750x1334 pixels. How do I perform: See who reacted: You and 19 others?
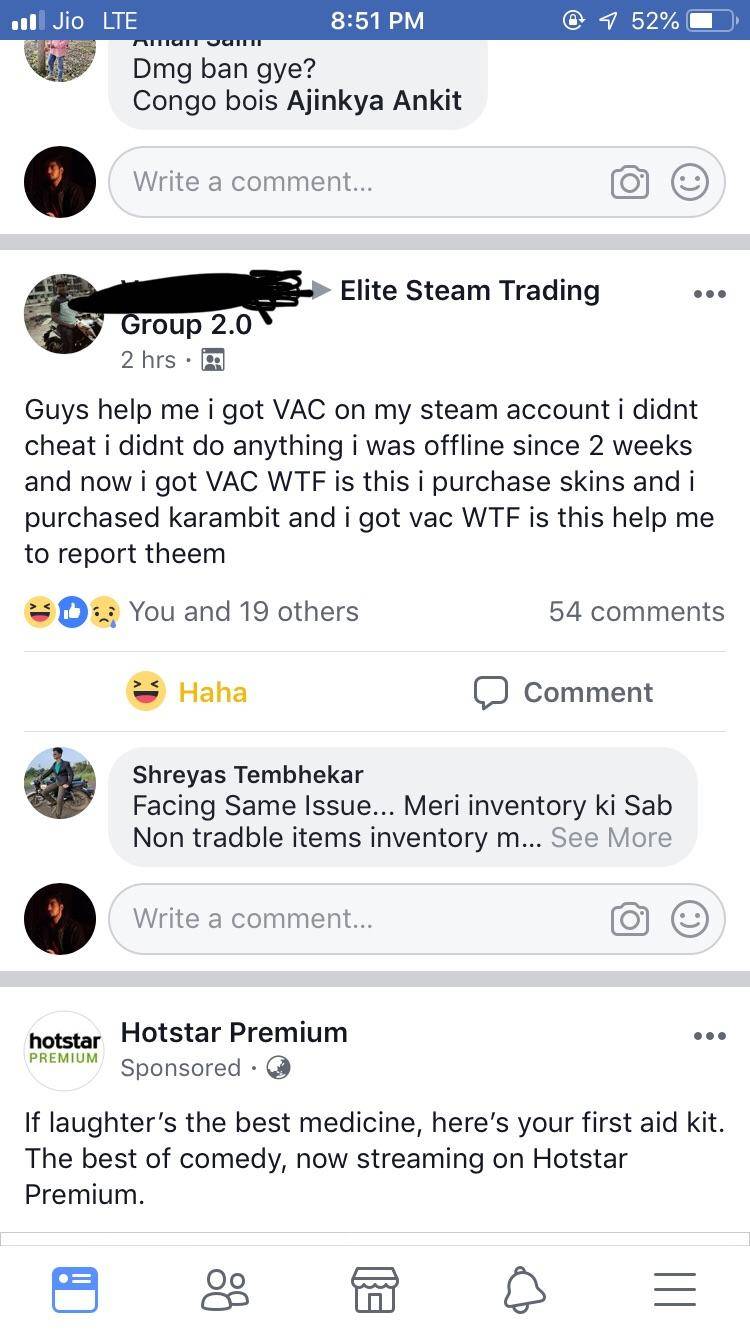pos(243,611)
